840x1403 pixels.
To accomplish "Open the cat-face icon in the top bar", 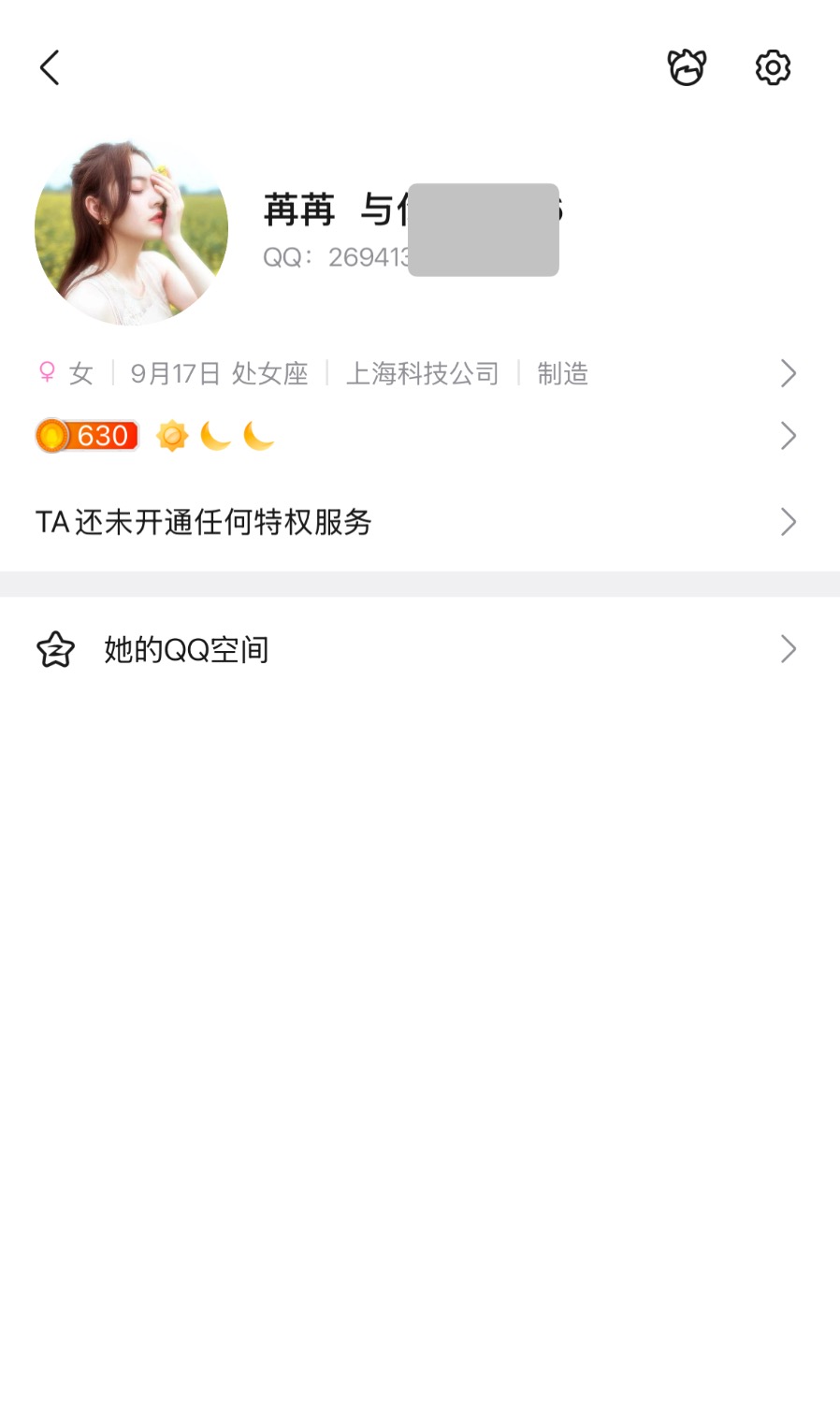I will coord(687,67).
